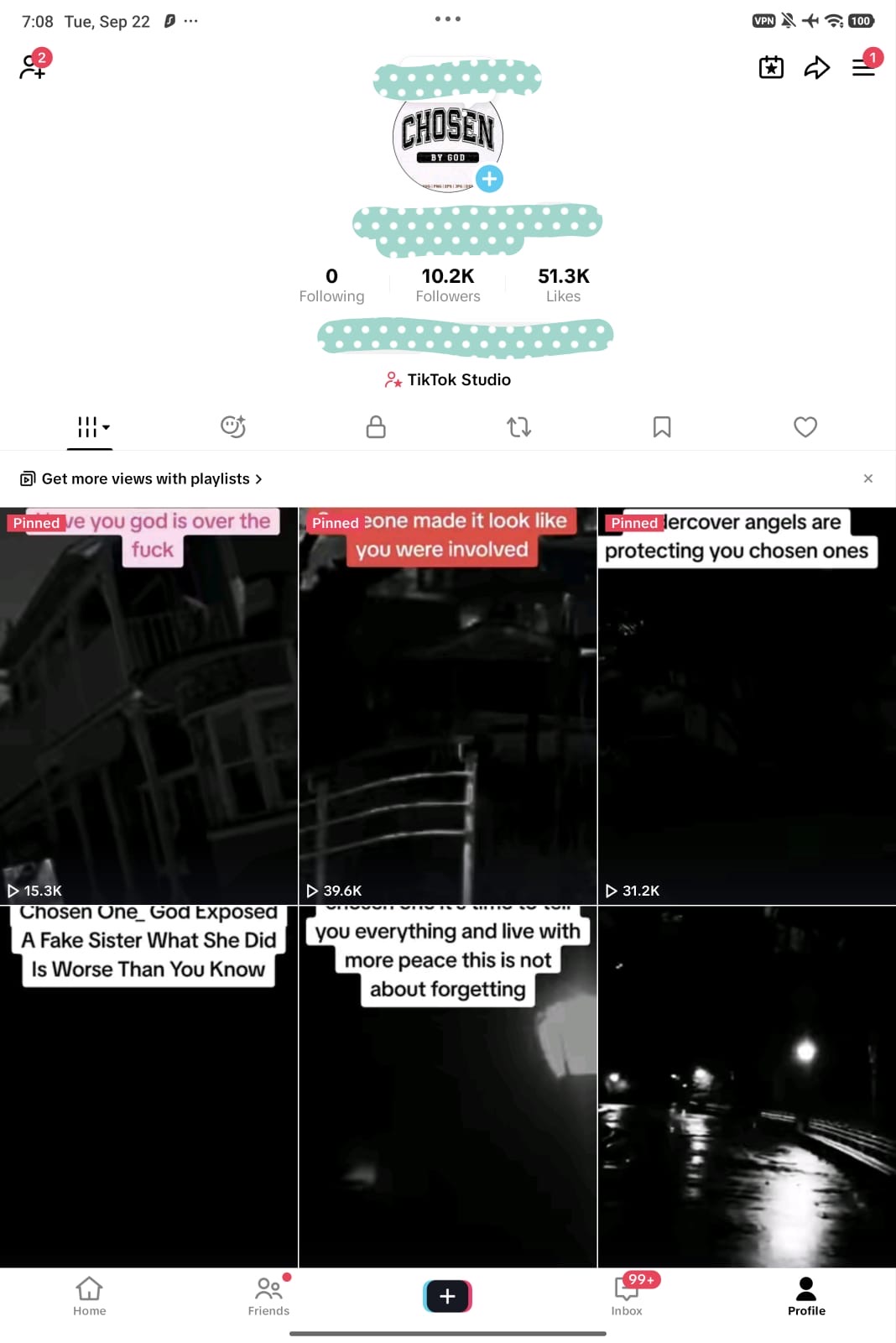Go to the Home tab
Viewport: 896px width, 1343px height.
pyautogui.click(x=90, y=1296)
